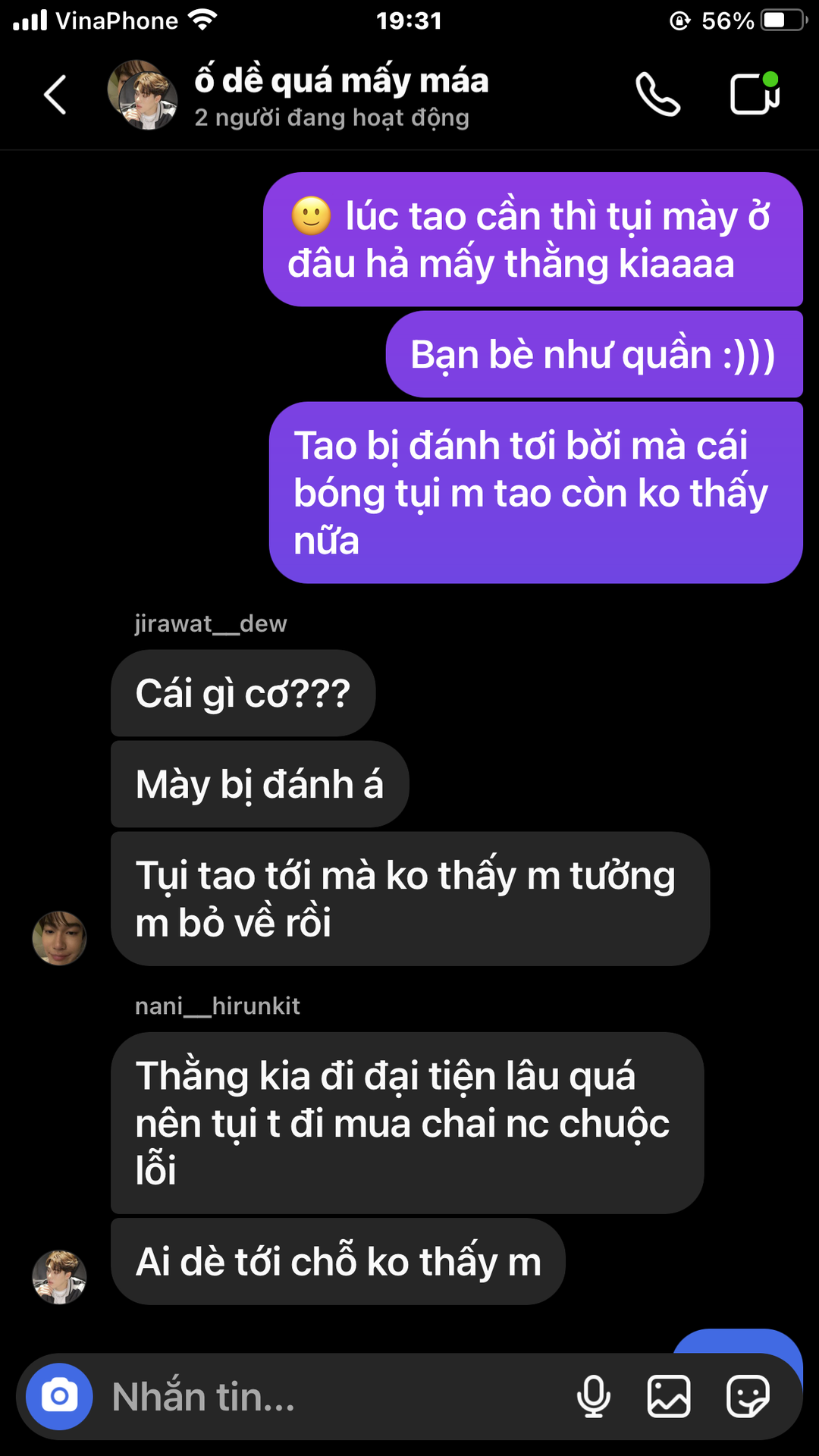Go back to the chat list
The image size is (819, 1456).
click(x=55, y=96)
